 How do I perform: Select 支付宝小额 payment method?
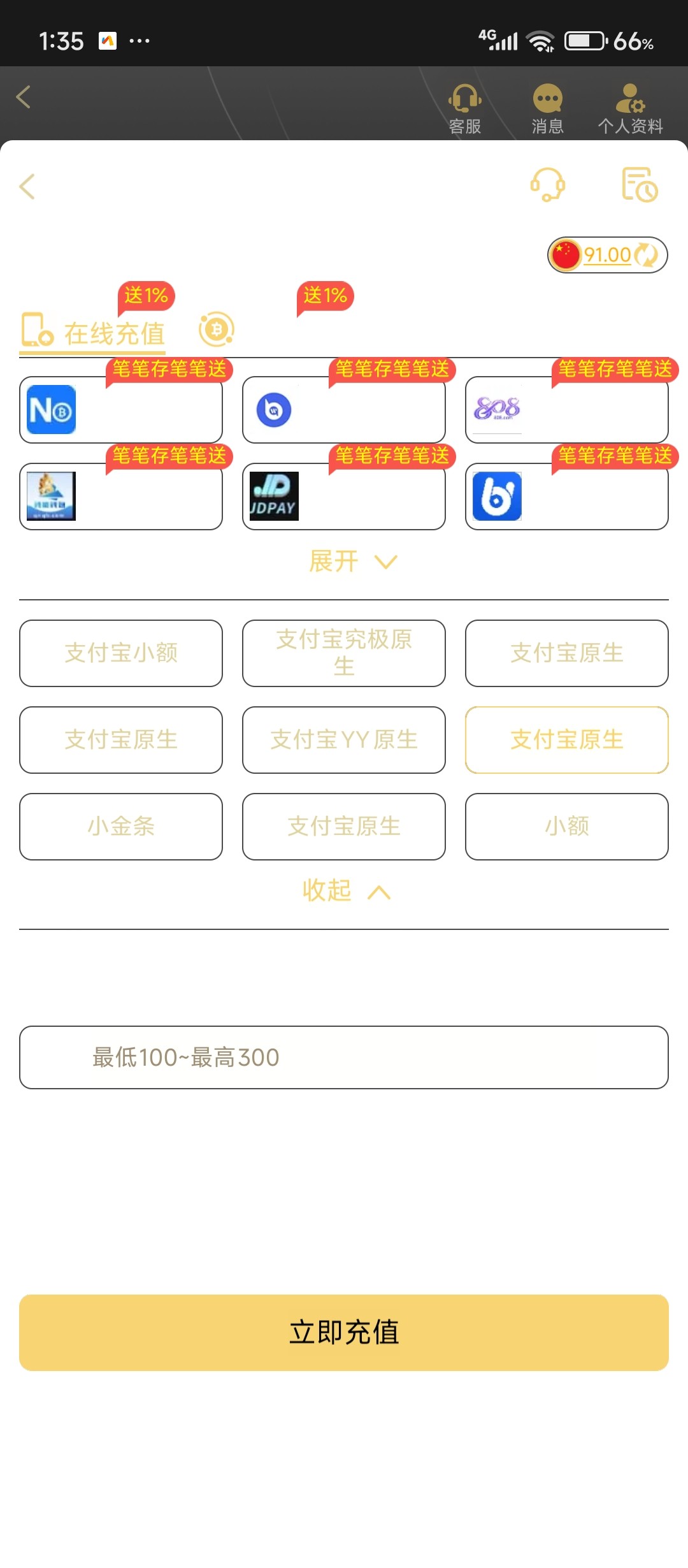click(x=121, y=653)
